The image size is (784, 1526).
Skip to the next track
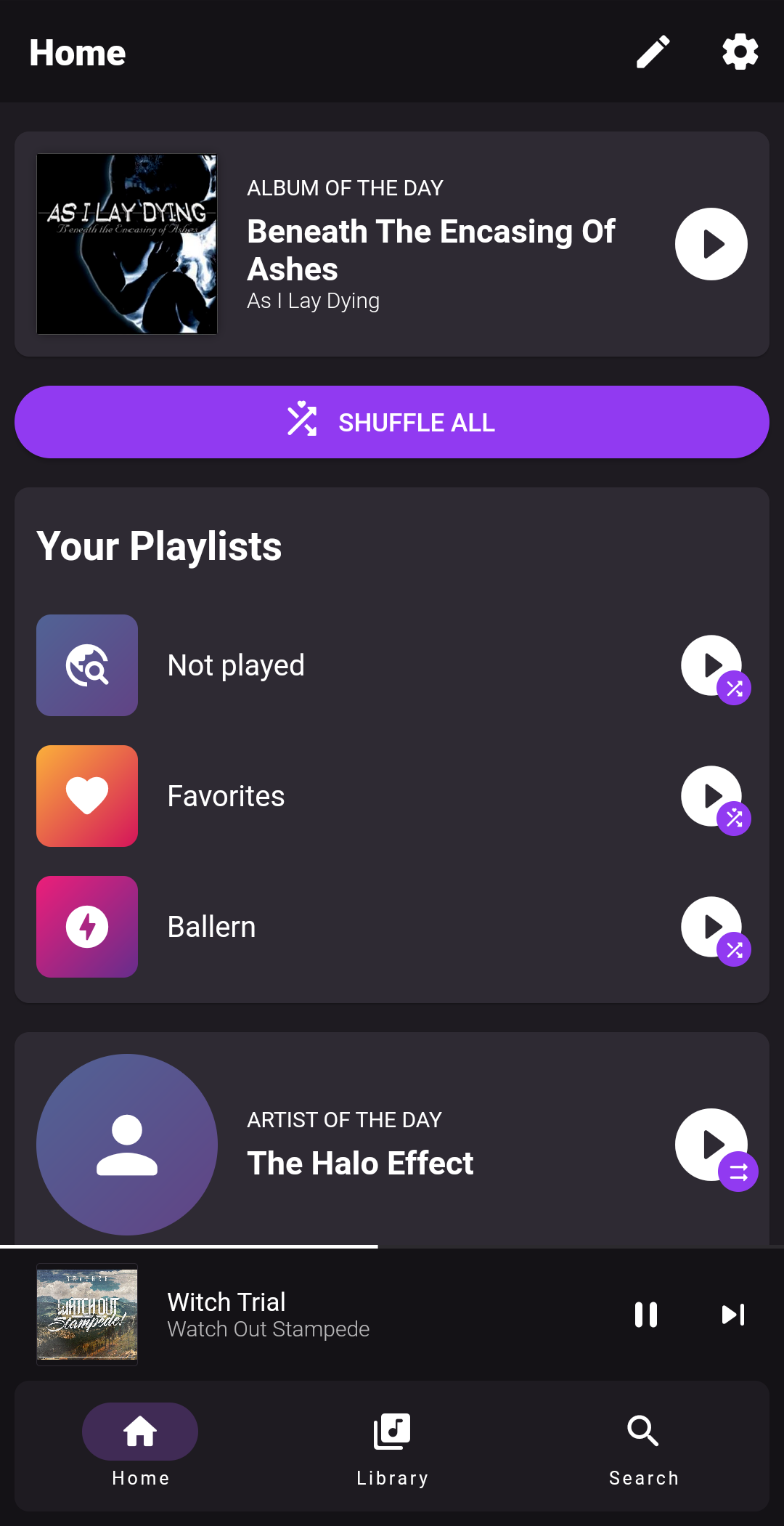coord(733,1315)
